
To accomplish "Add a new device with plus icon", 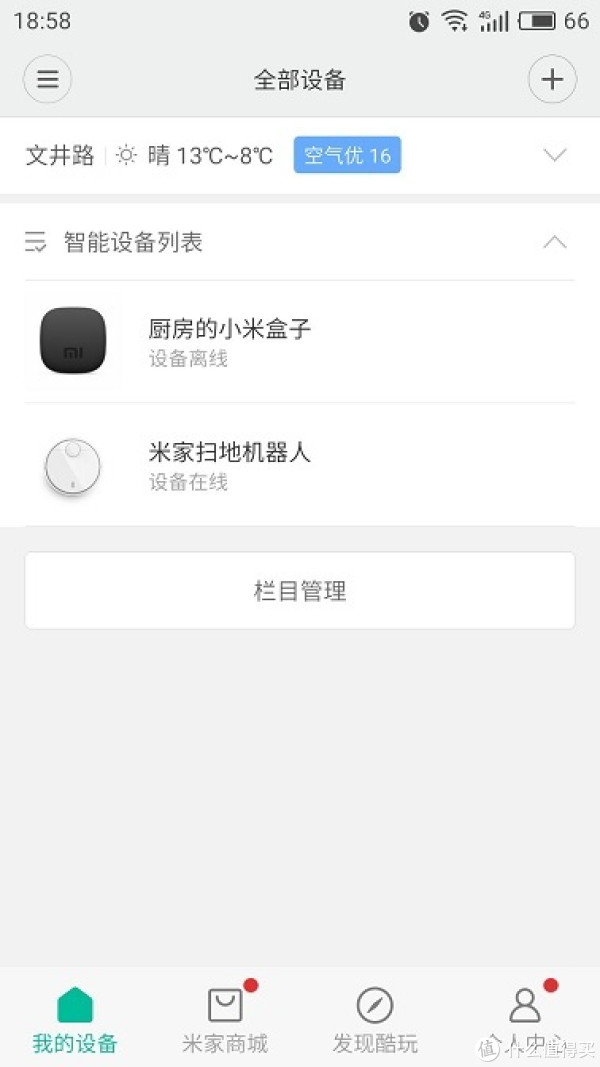I will (x=552, y=80).
